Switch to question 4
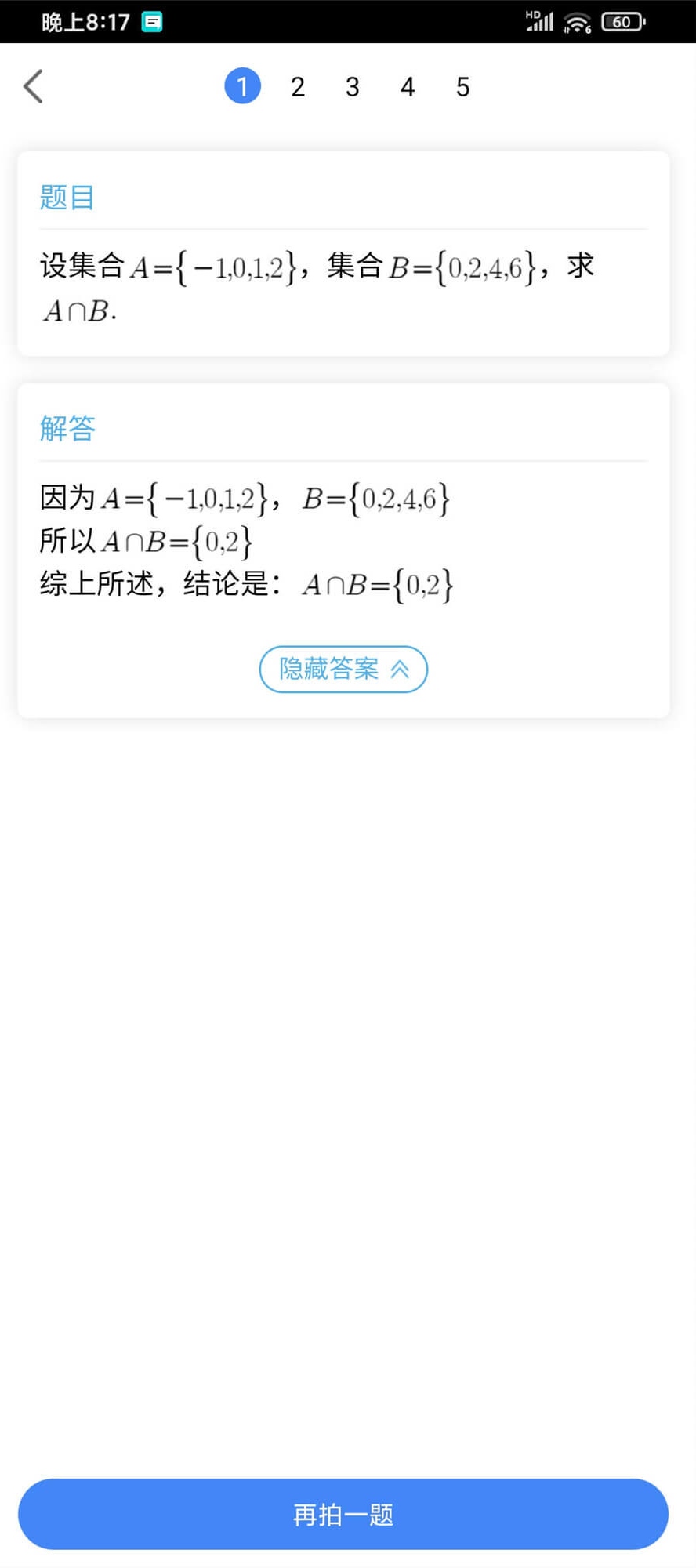The width and height of the screenshot is (696, 1568). (408, 86)
